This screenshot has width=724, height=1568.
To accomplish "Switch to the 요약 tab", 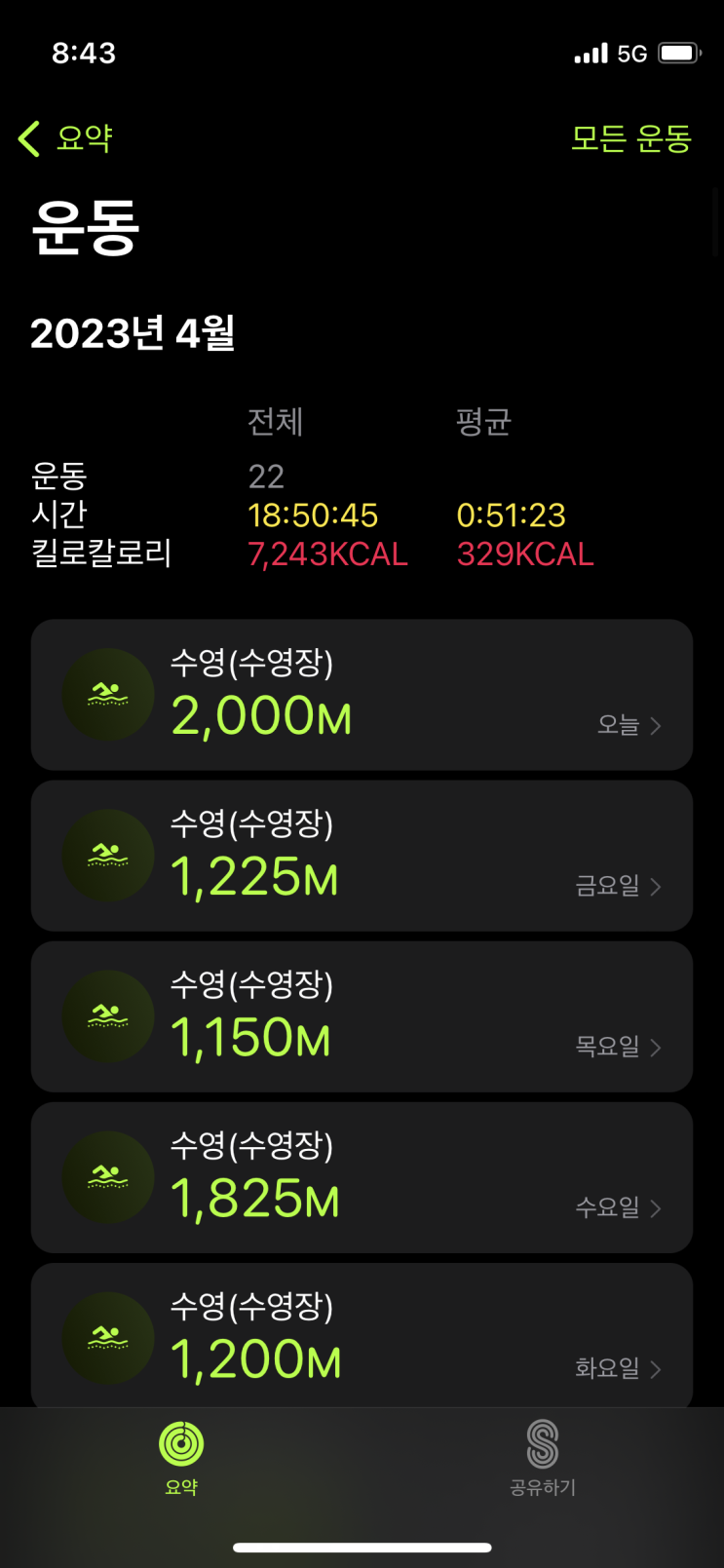I will (x=181, y=1457).
